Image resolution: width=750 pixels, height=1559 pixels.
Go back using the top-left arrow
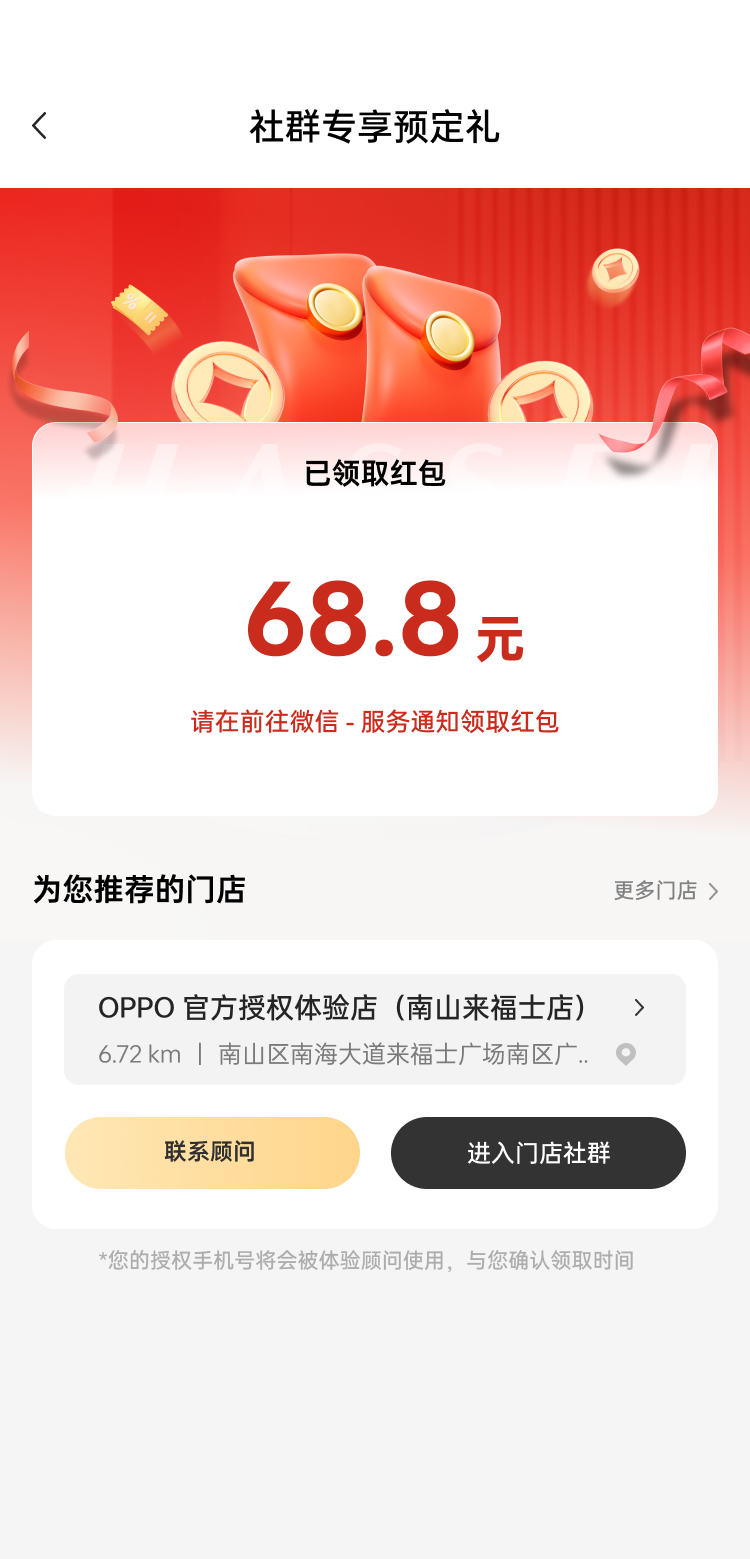[39, 126]
